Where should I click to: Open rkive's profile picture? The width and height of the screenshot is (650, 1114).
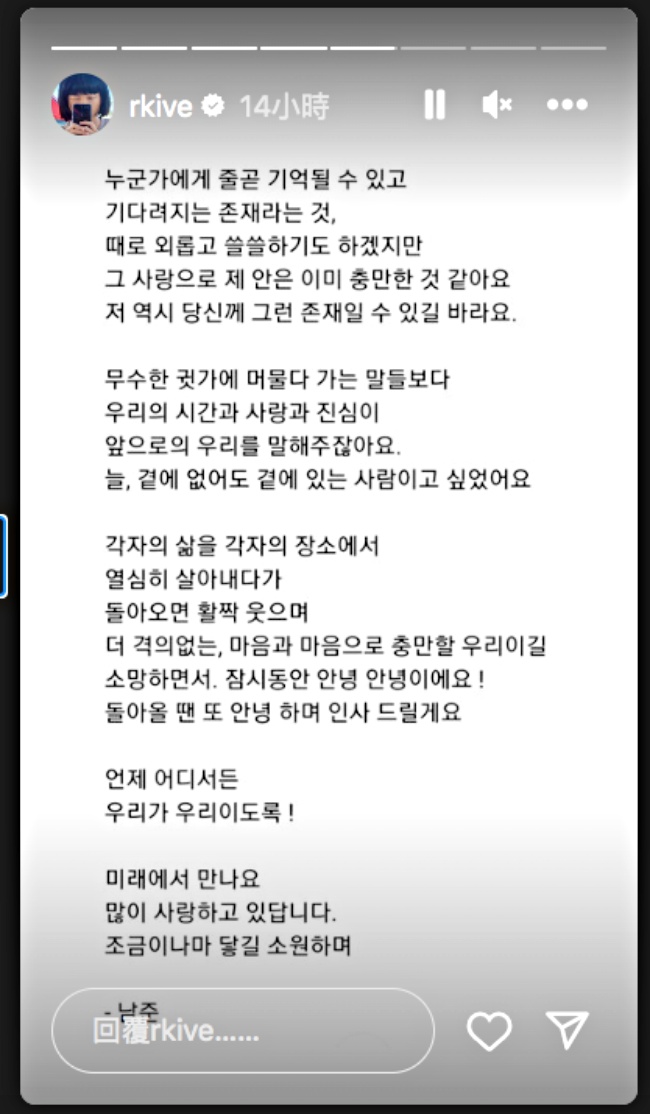82,104
